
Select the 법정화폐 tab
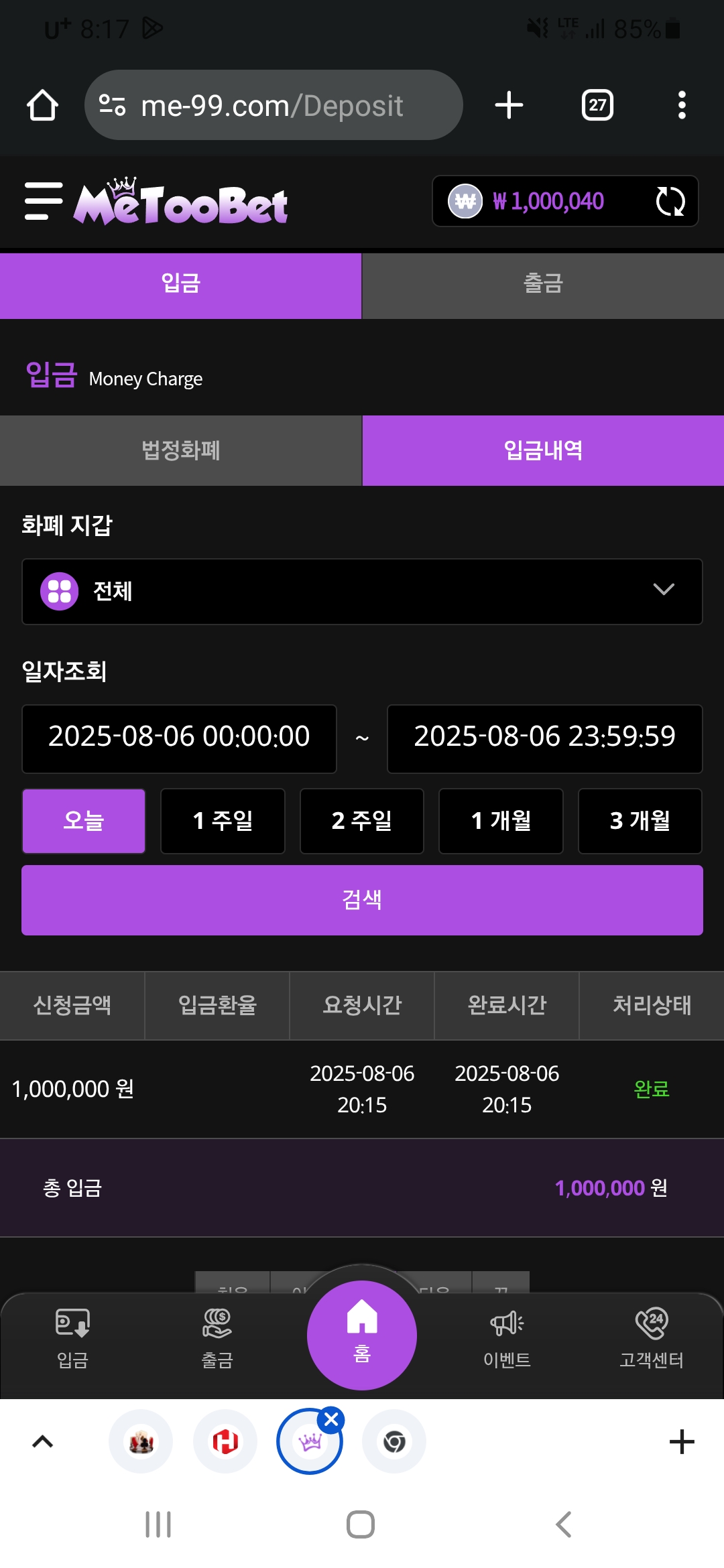(x=180, y=450)
